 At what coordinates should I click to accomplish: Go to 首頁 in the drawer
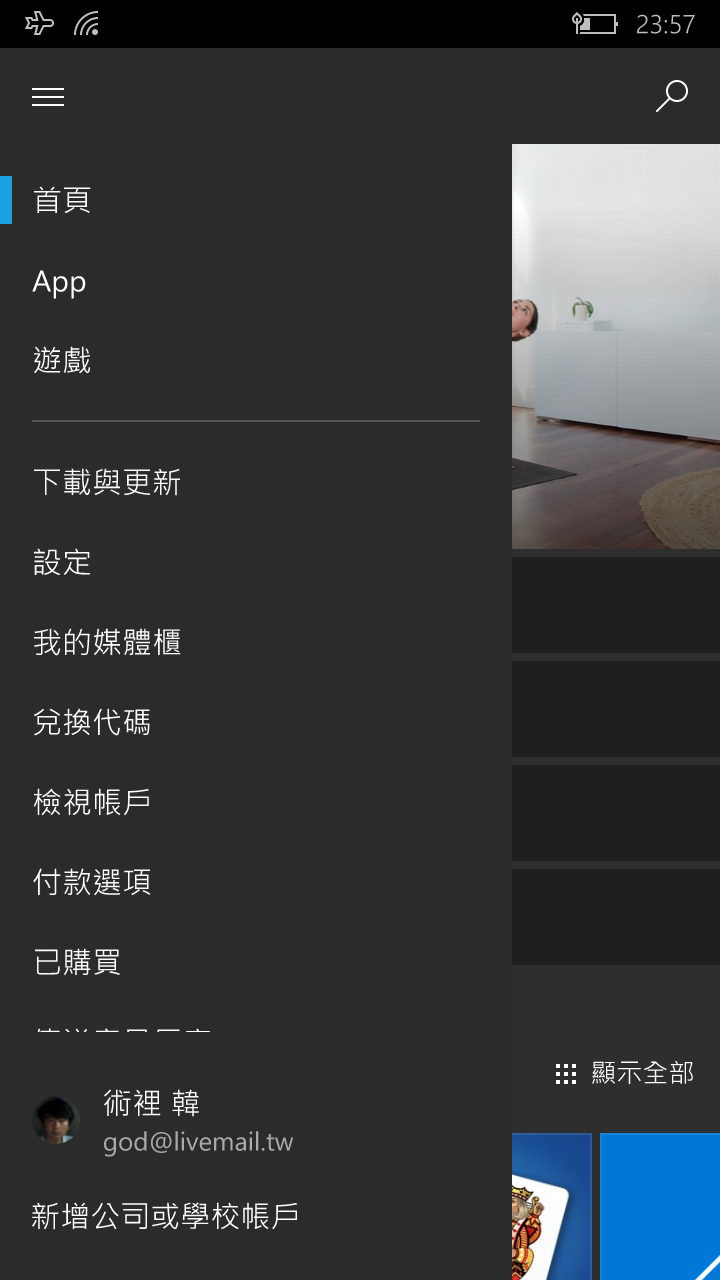(x=256, y=200)
